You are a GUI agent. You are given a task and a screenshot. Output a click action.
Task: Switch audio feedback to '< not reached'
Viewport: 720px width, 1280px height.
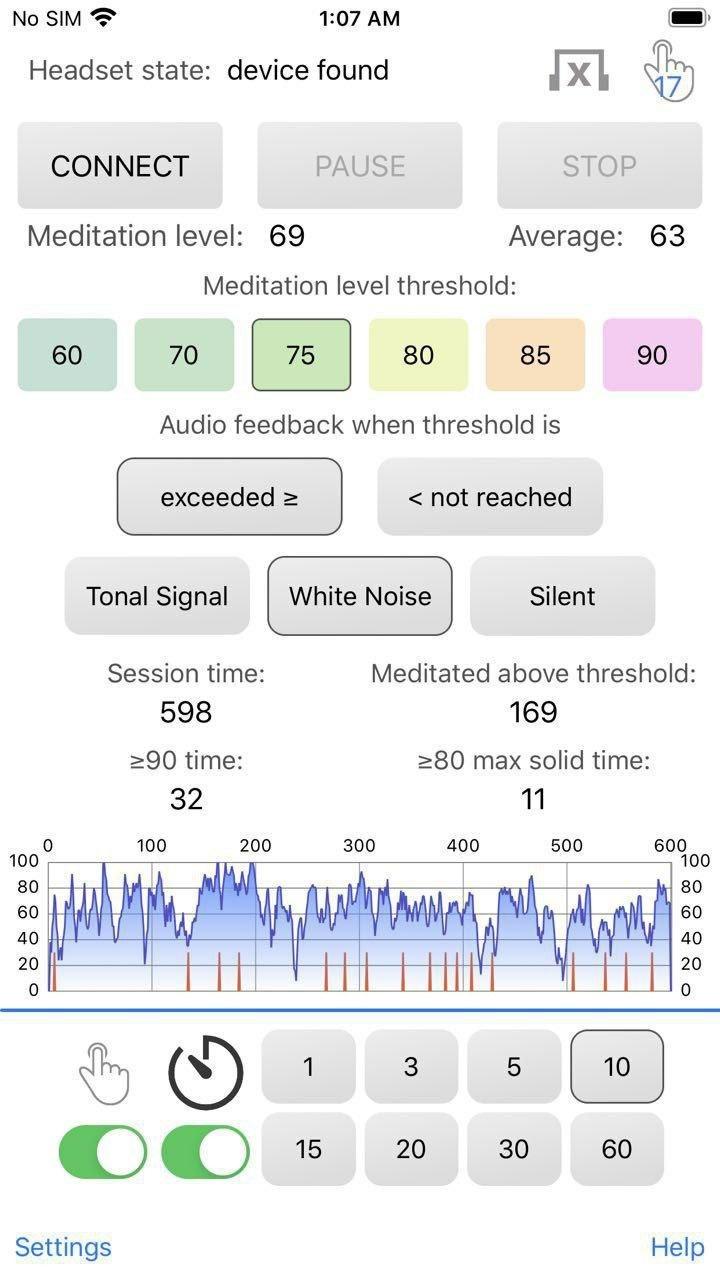coord(489,496)
